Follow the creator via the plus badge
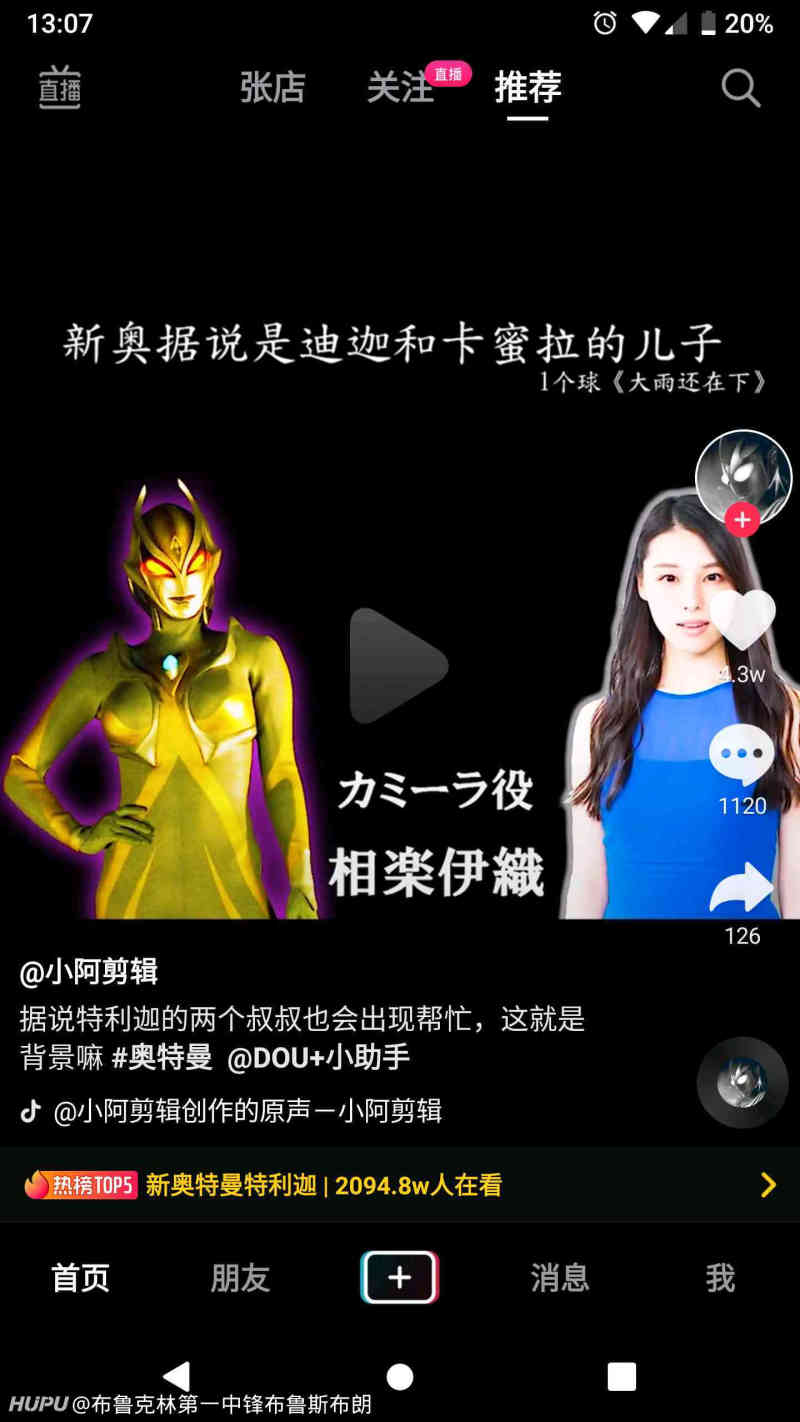800x1422 pixels. point(741,519)
